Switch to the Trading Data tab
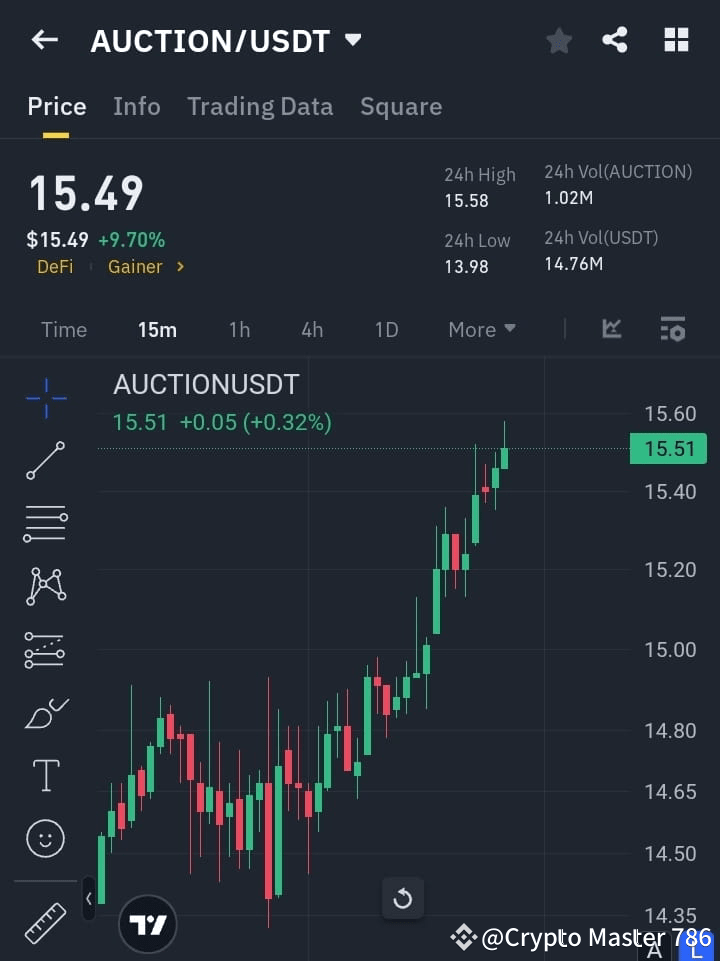The image size is (720, 961). (x=260, y=106)
